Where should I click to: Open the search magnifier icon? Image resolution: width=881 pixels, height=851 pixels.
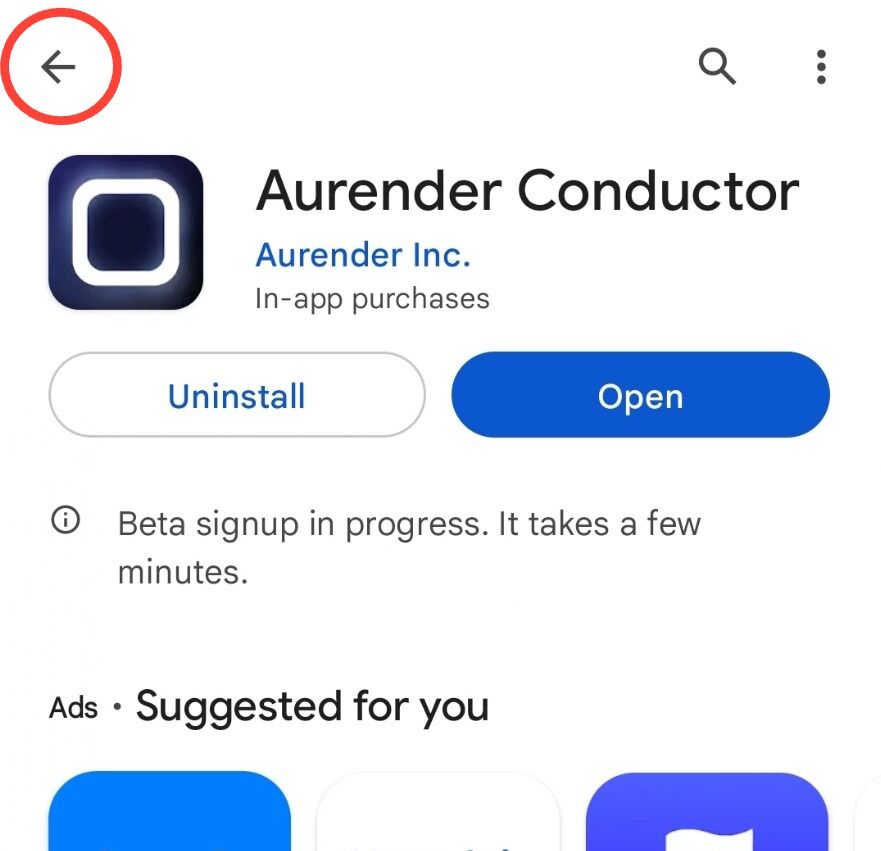pyautogui.click(x=717, y=66)
